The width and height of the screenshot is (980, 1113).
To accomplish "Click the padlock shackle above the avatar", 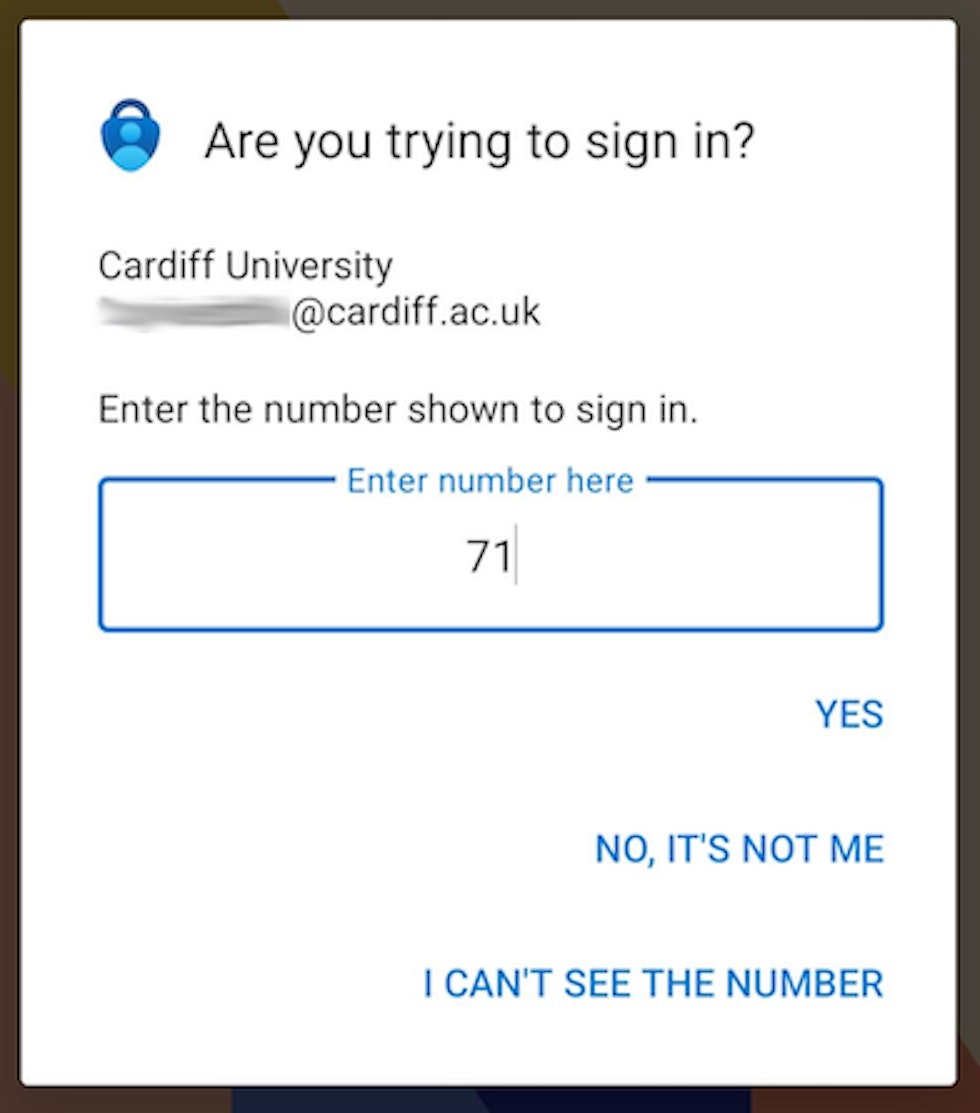I will click(130, 108).
